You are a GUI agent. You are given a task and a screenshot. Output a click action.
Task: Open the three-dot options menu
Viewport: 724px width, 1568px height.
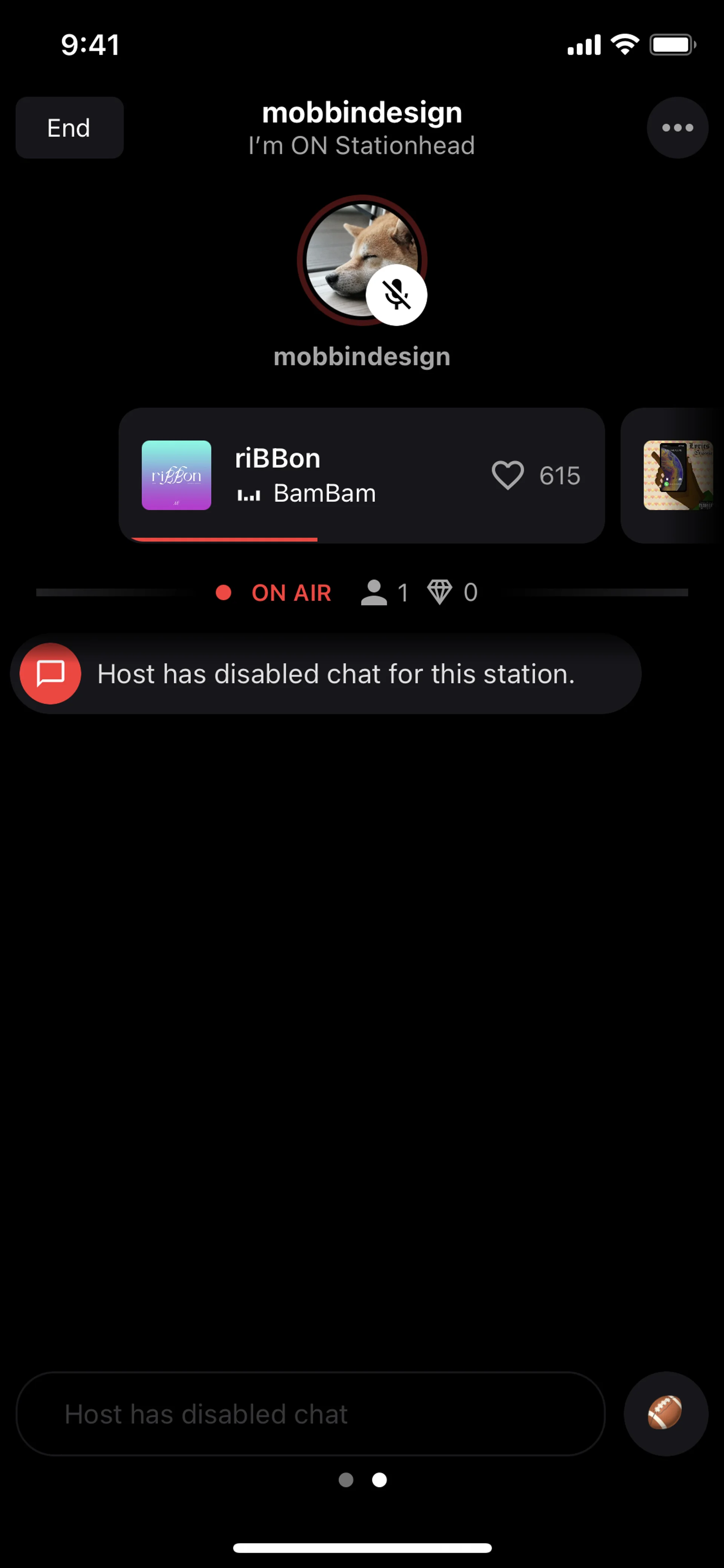point(677,128)
